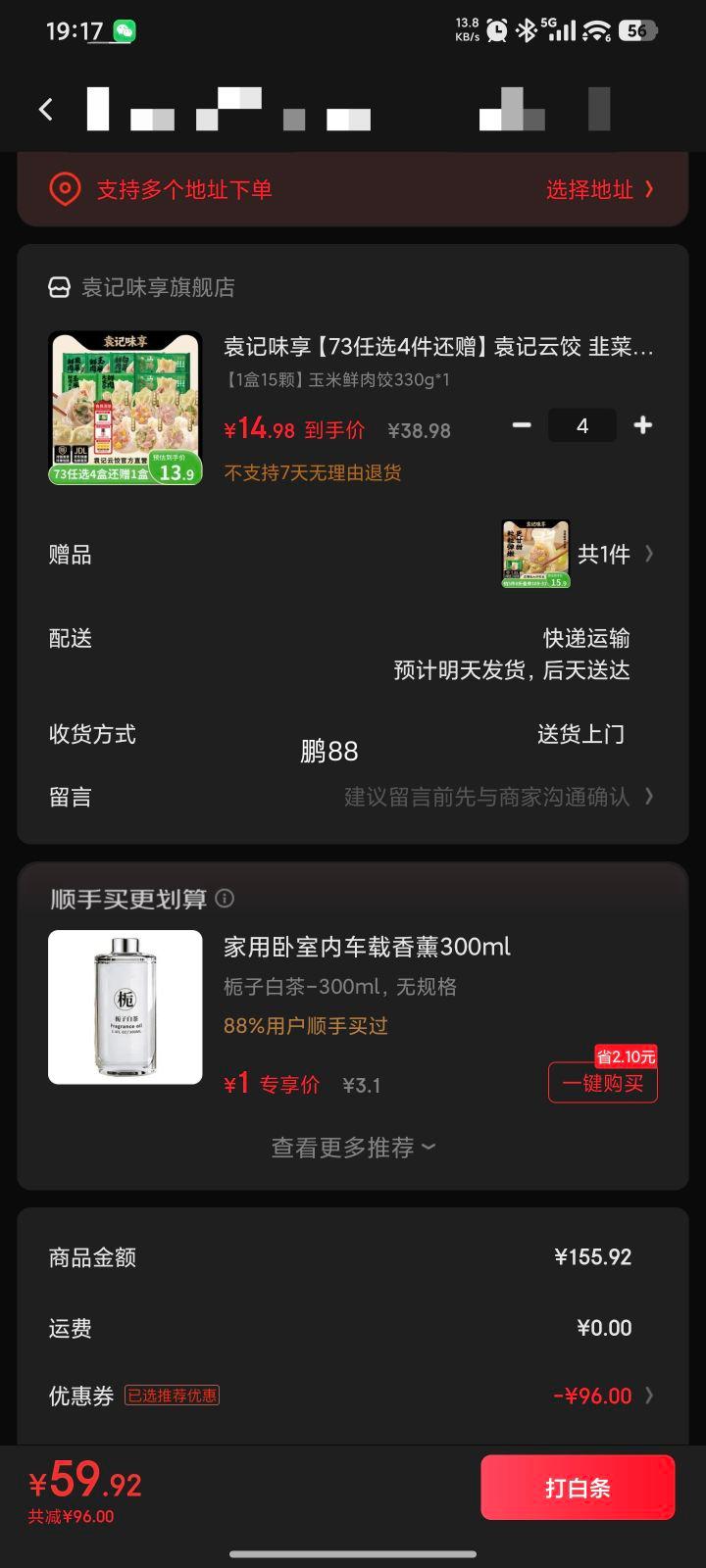
Task: Tap the back arrow at top left
Action: coord(45,109)
